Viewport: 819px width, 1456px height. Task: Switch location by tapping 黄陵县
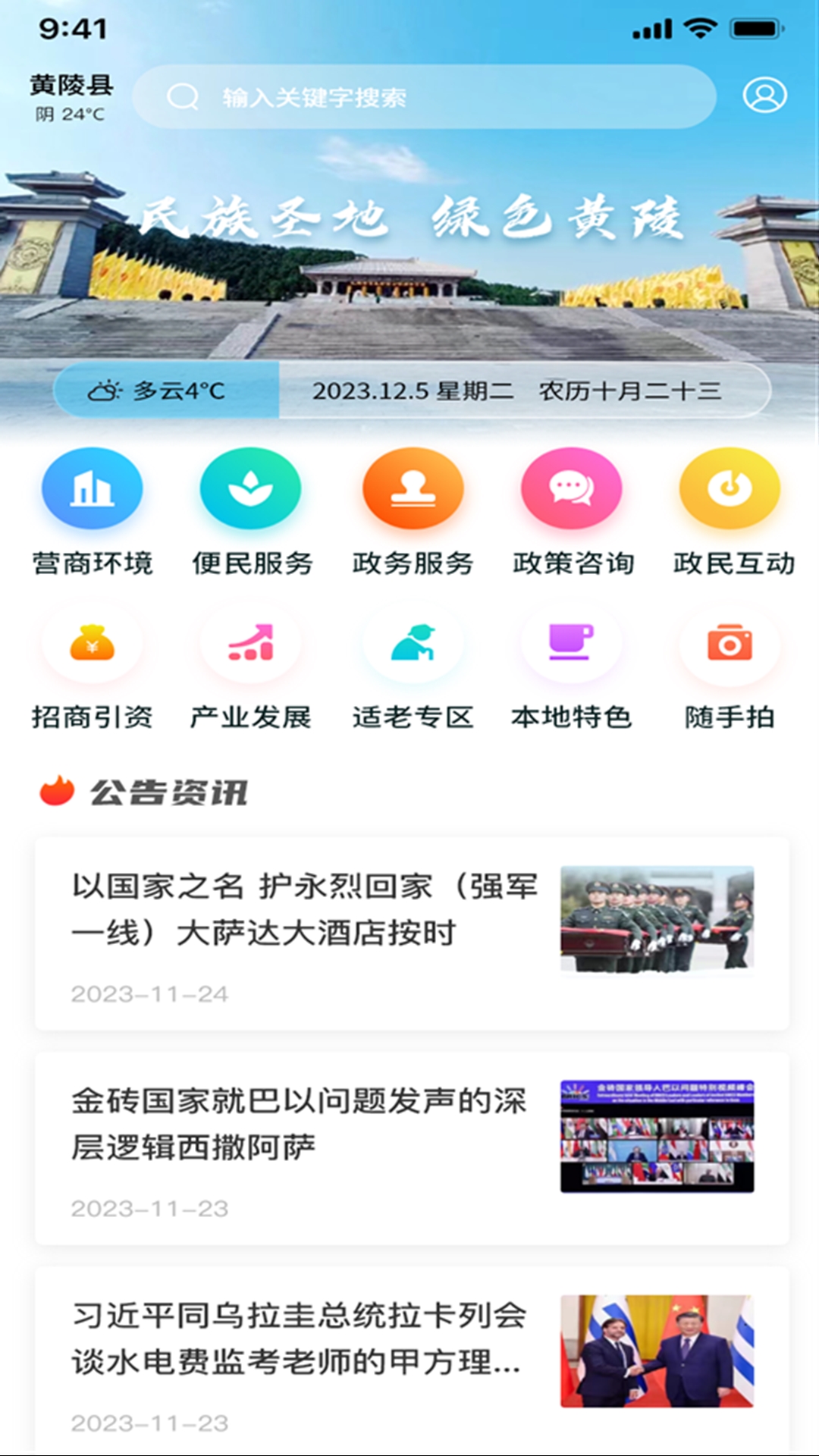pos(68,87)
